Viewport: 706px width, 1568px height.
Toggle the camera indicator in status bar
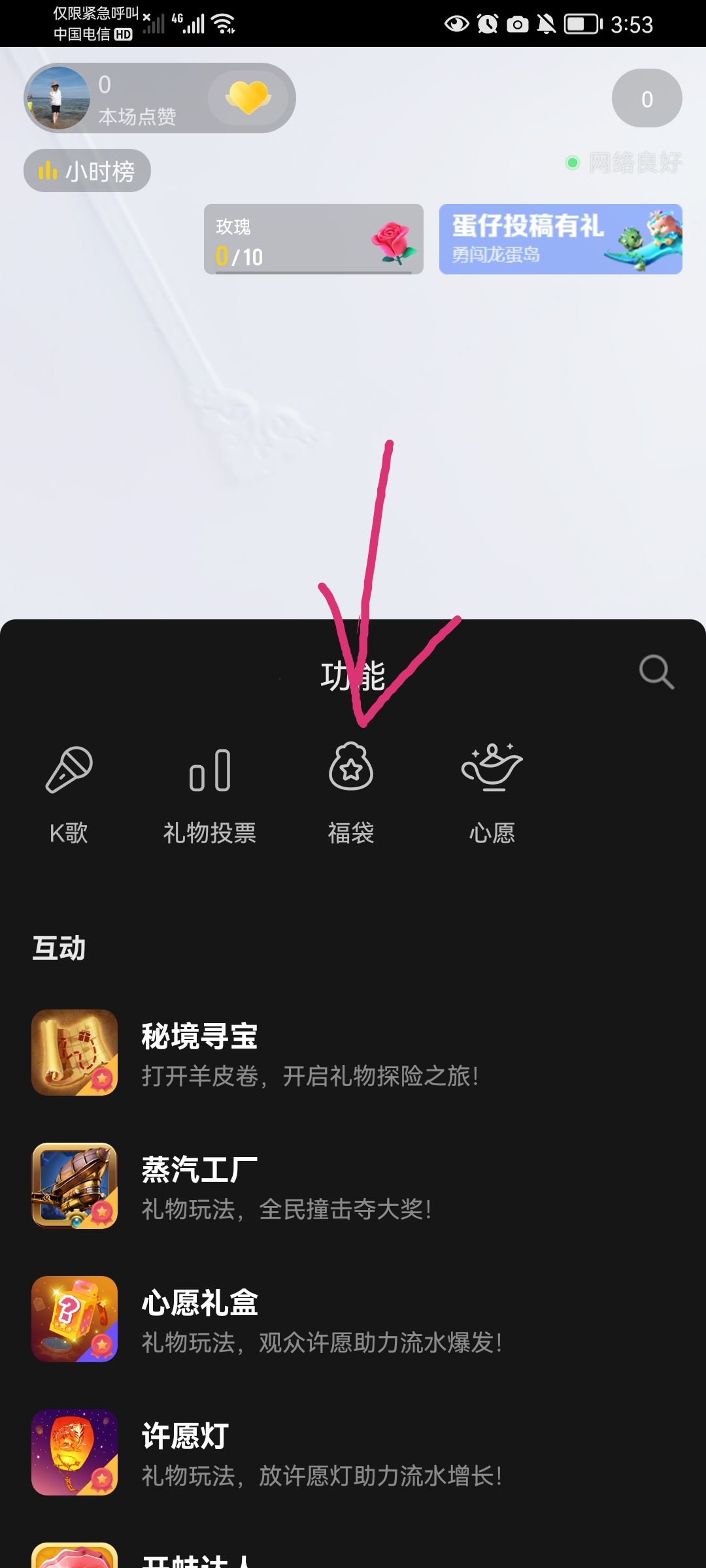click(x=518, y=25)
